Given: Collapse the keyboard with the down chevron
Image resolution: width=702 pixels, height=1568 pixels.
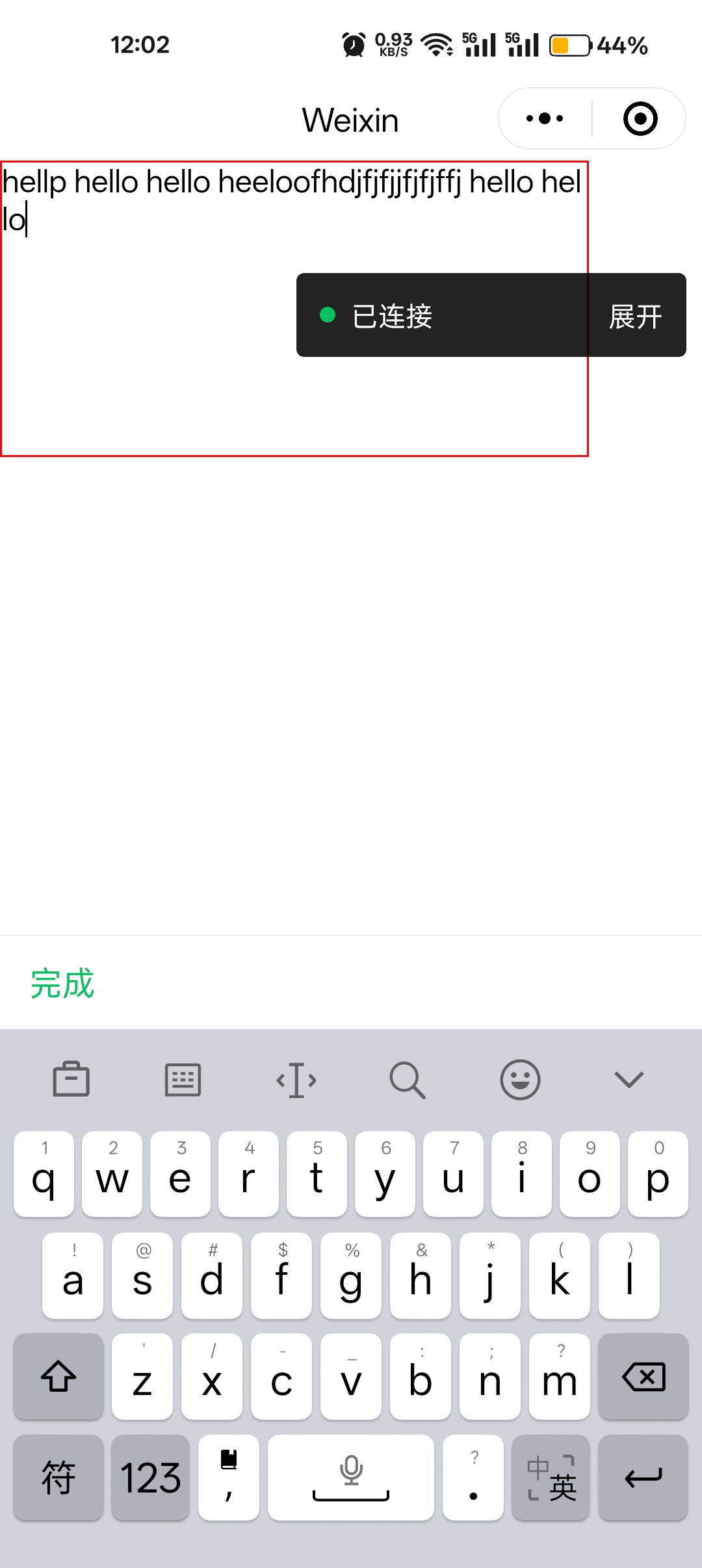Looking at the screenshot, I should [629, 1080].
